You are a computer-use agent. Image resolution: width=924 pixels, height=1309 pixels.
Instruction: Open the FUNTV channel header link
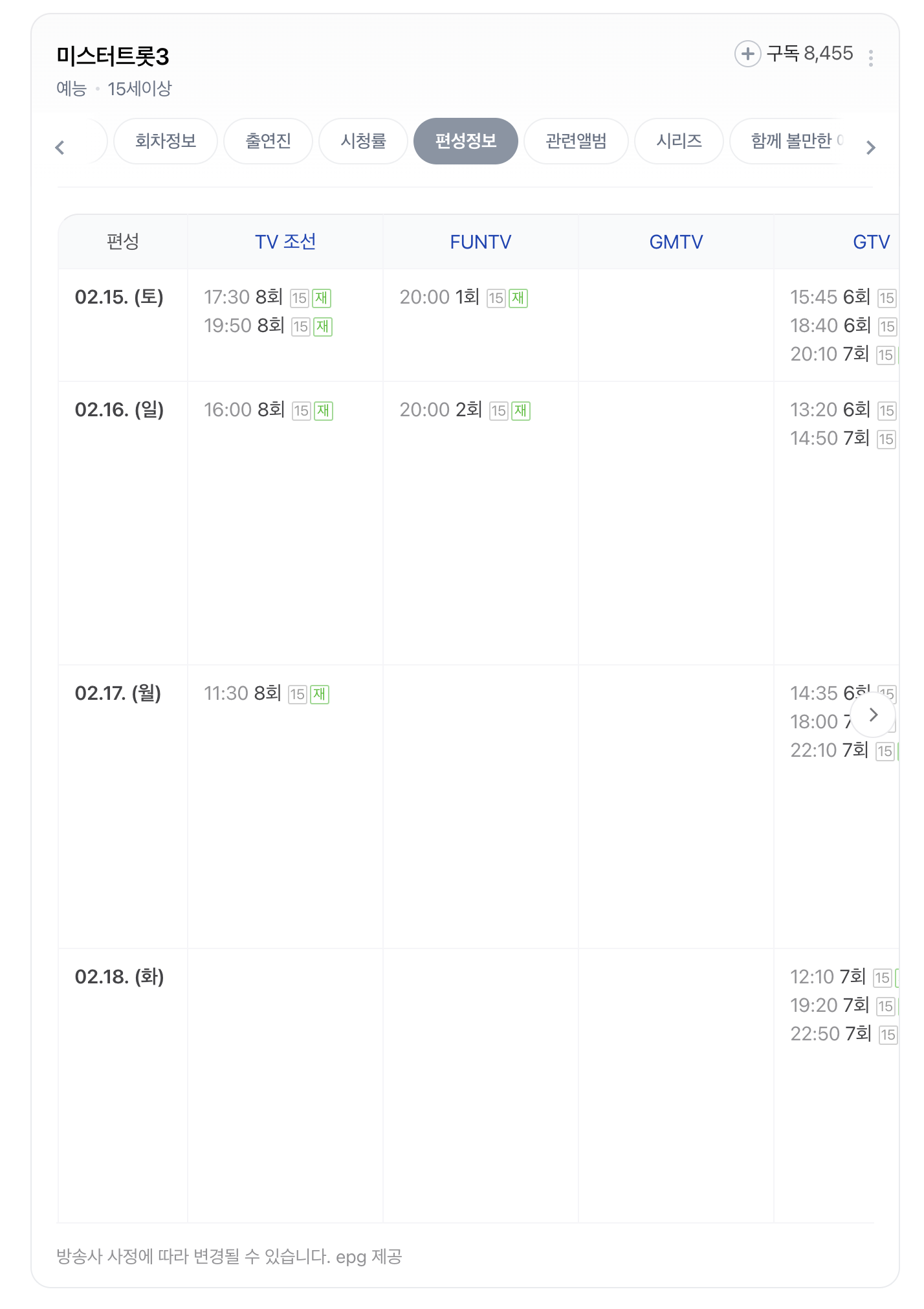(480, 241)
